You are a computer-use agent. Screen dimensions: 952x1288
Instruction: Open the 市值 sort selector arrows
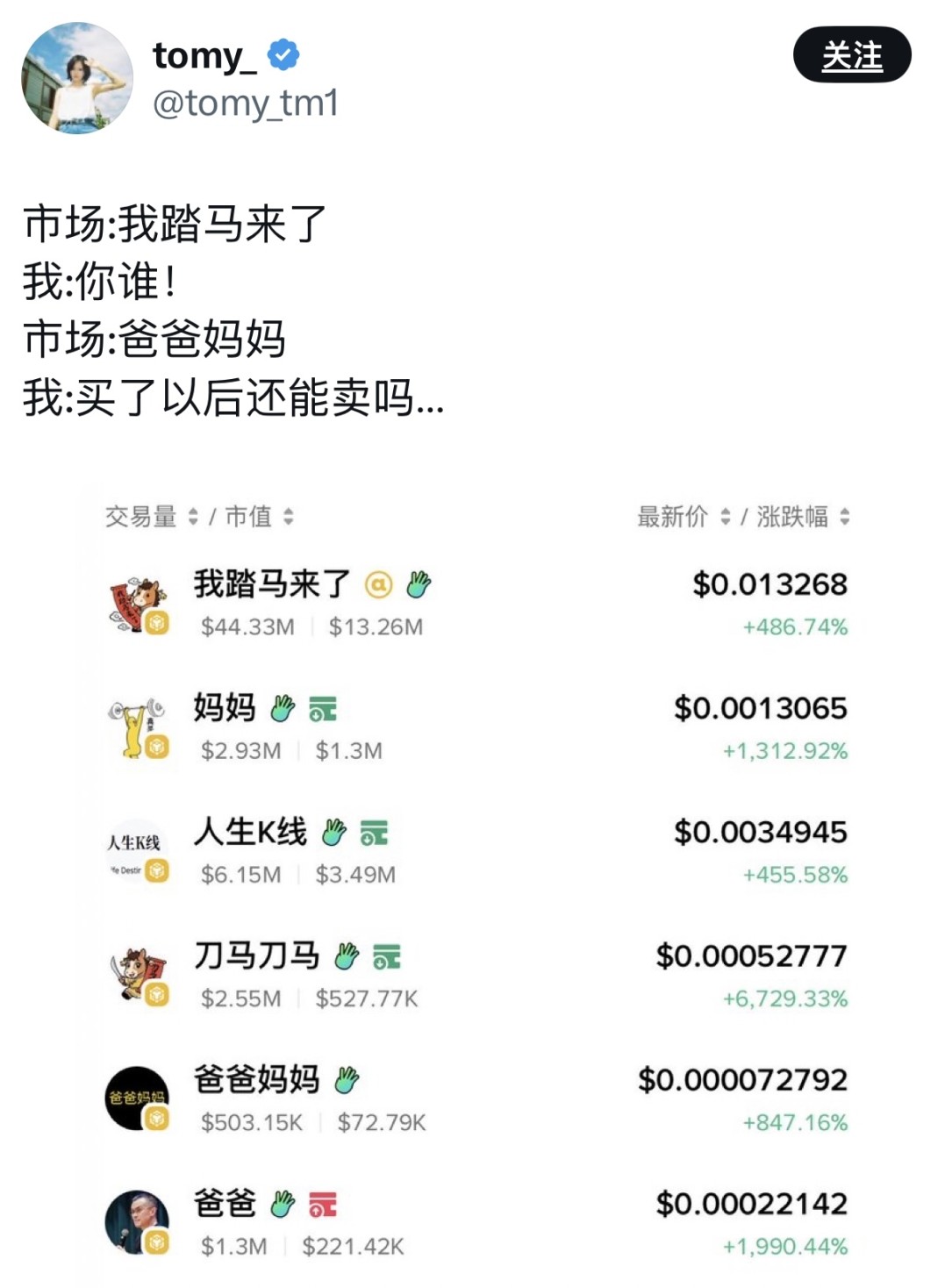(x=286, y=518)
